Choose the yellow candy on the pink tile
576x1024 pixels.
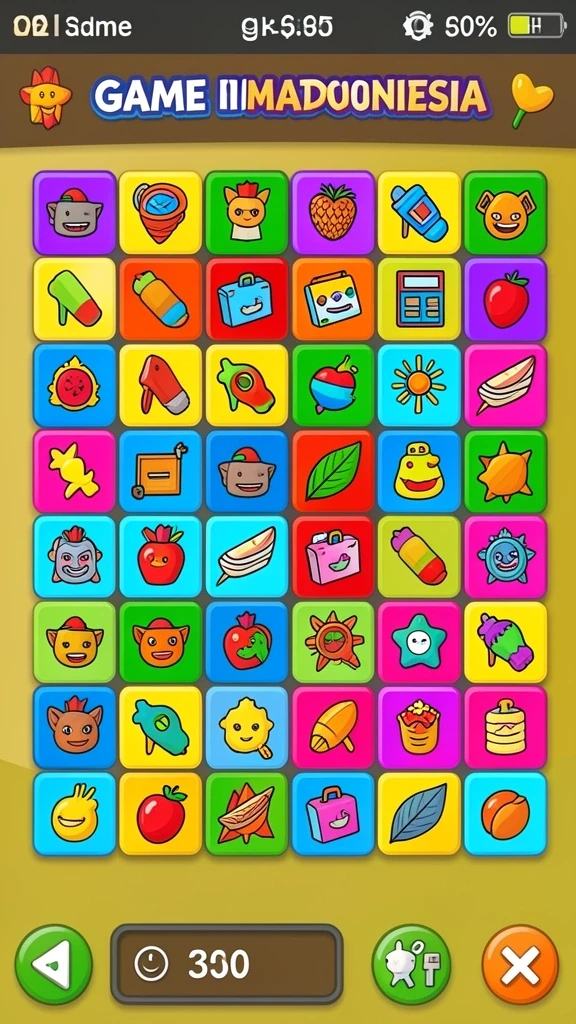pyautogui.click(x=74, y=471)
